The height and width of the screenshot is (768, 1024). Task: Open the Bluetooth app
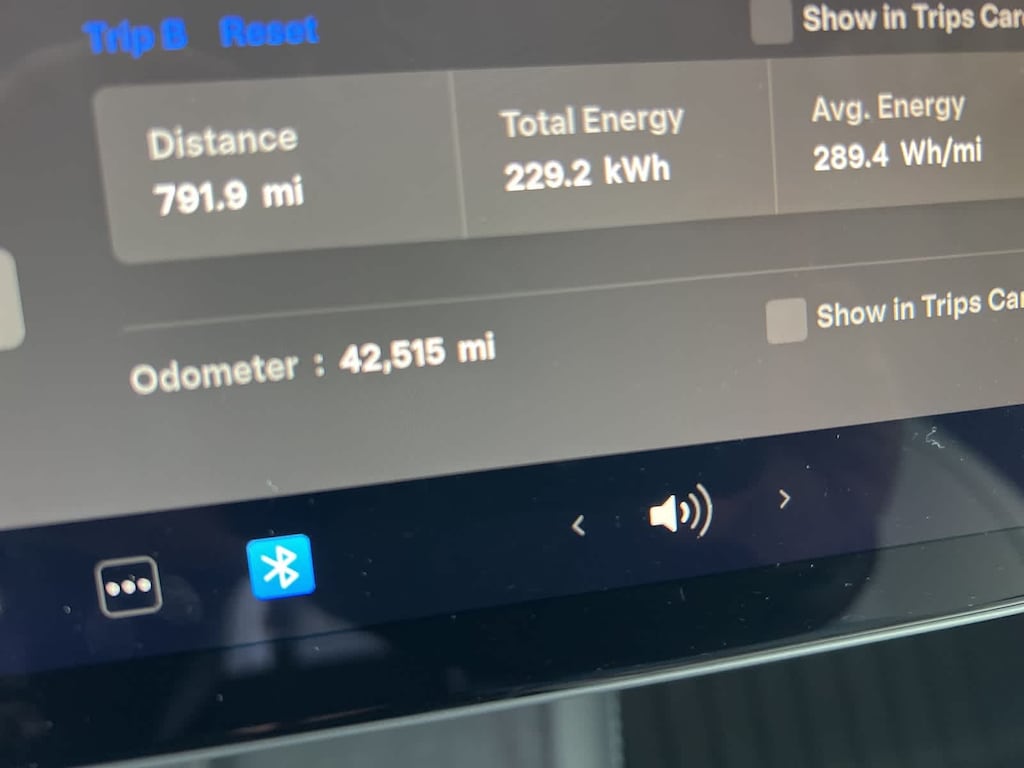281,567
